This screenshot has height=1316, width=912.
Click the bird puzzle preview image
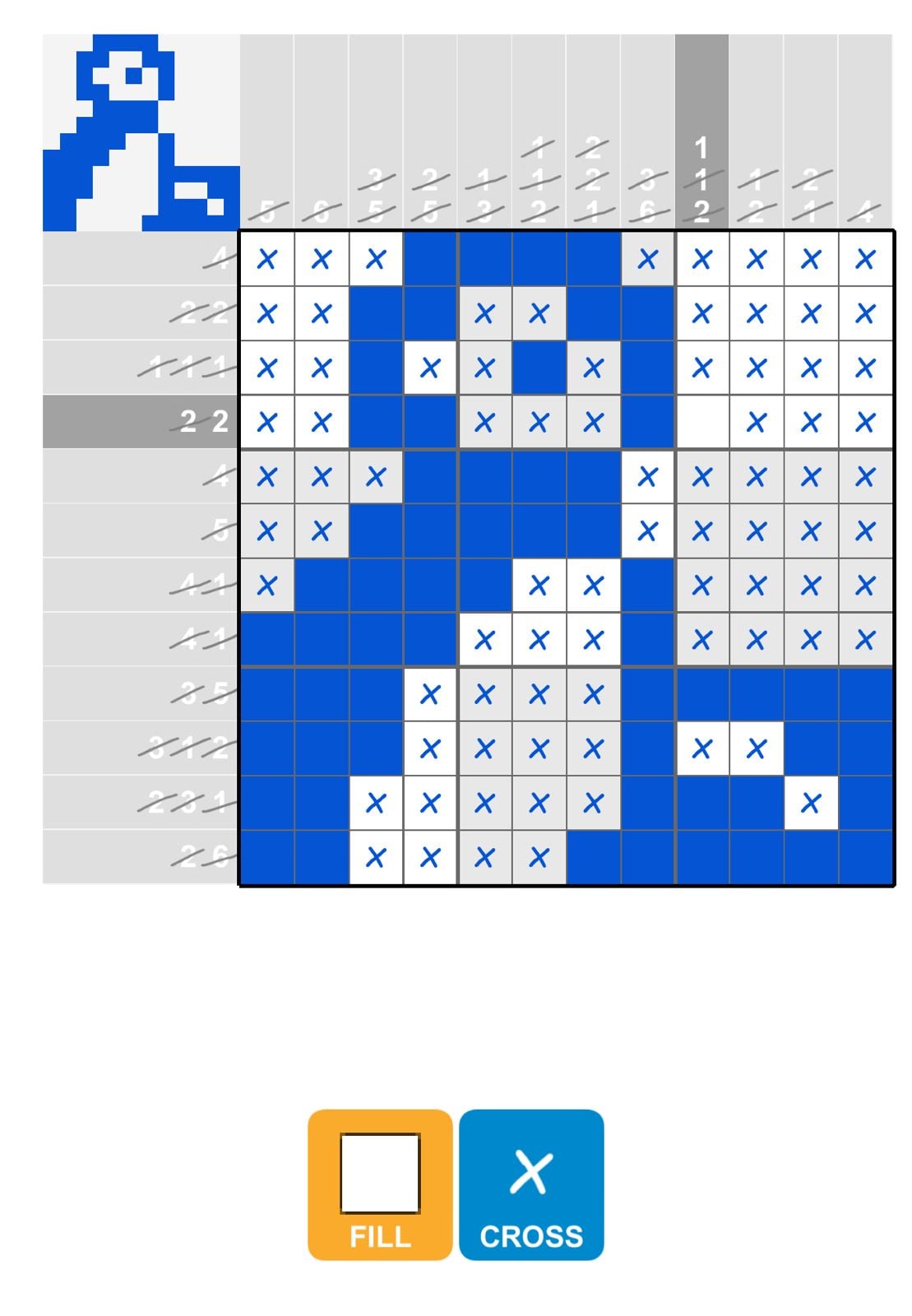pos(140,132)
